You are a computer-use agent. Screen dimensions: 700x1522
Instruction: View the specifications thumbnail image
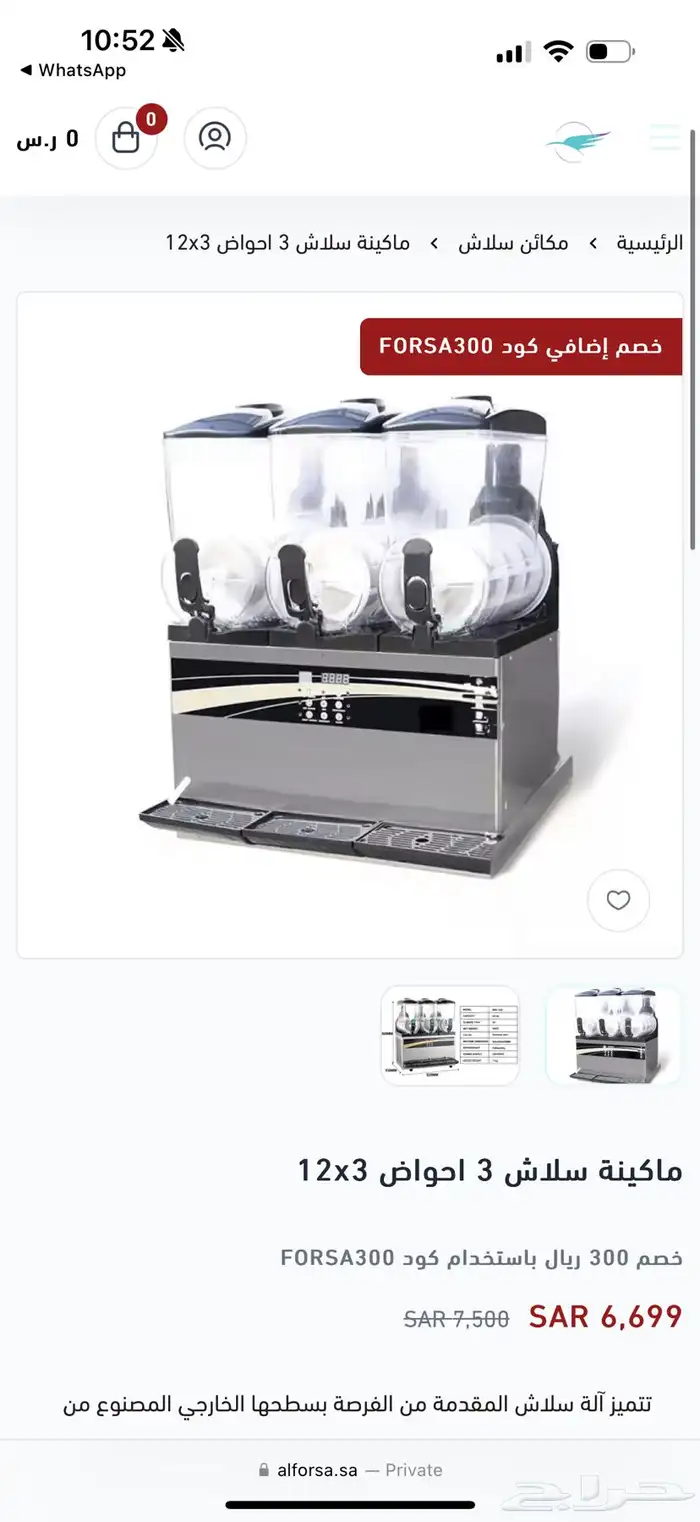(x=450, y=1035)
